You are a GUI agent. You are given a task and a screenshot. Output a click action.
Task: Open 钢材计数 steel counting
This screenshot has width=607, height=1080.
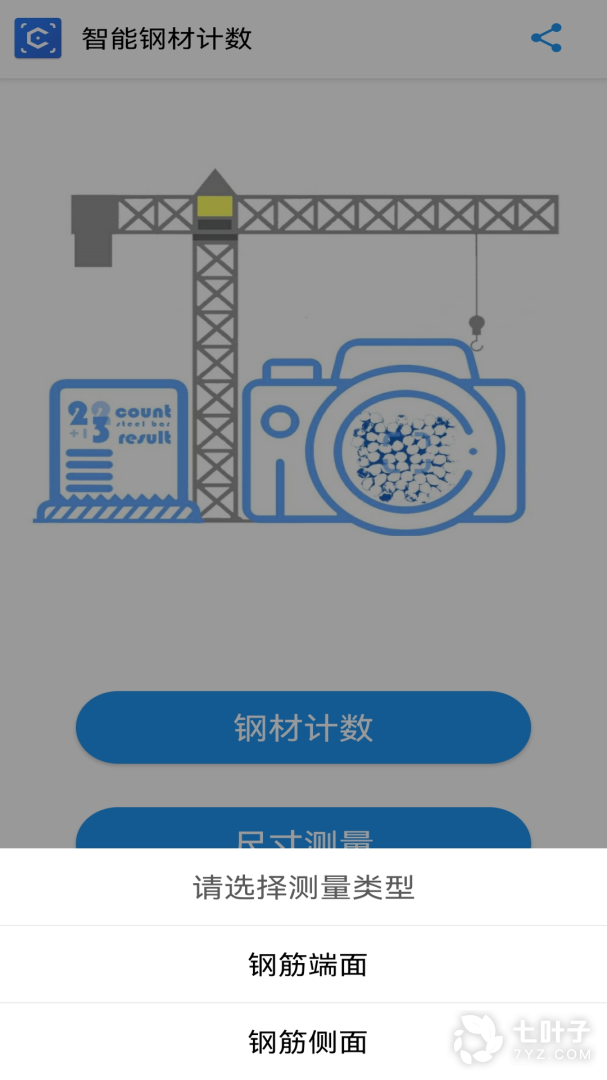tap(303, 727)
